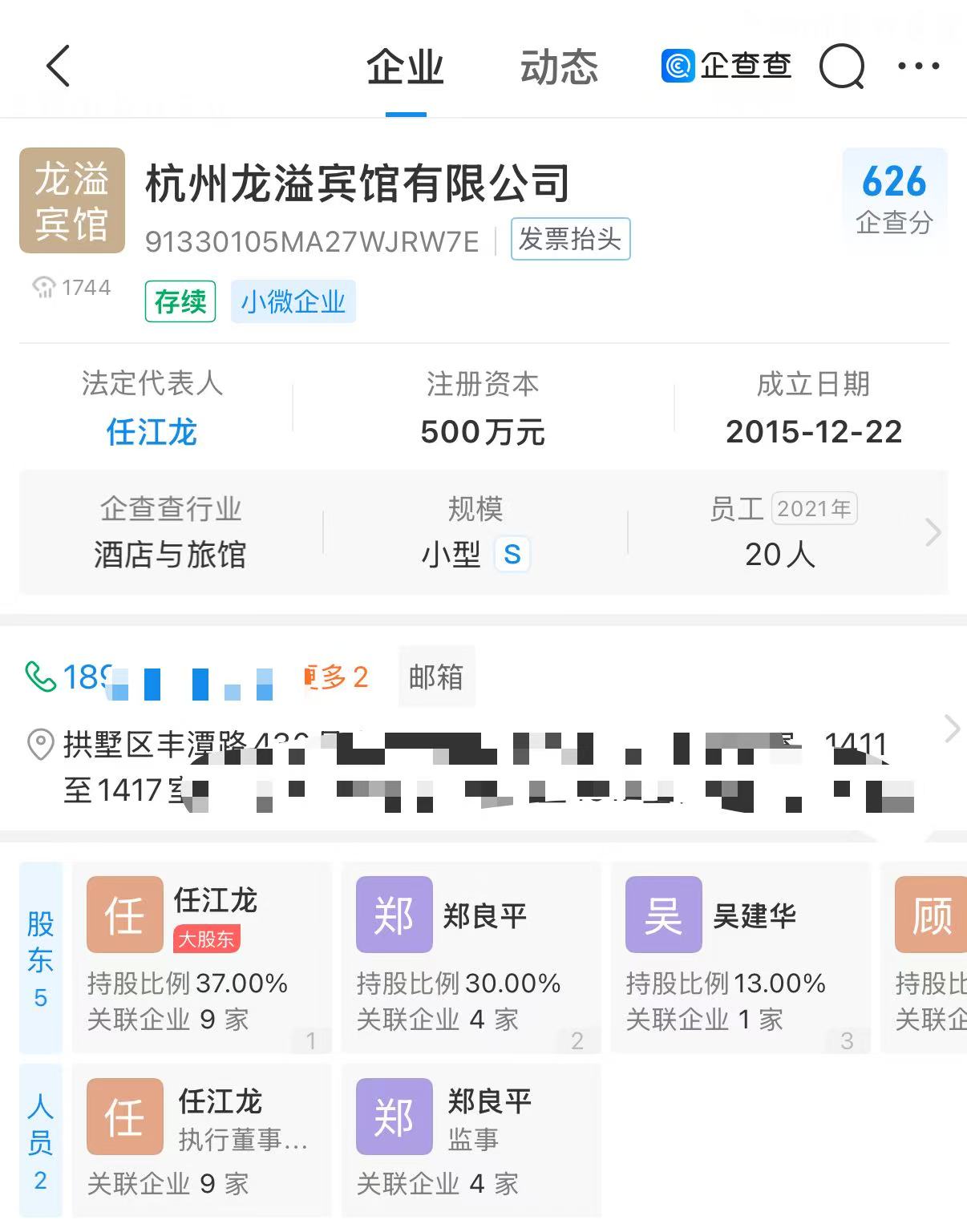Open the 人员 2 section
967x1232 pixels.
point(41,1140)
